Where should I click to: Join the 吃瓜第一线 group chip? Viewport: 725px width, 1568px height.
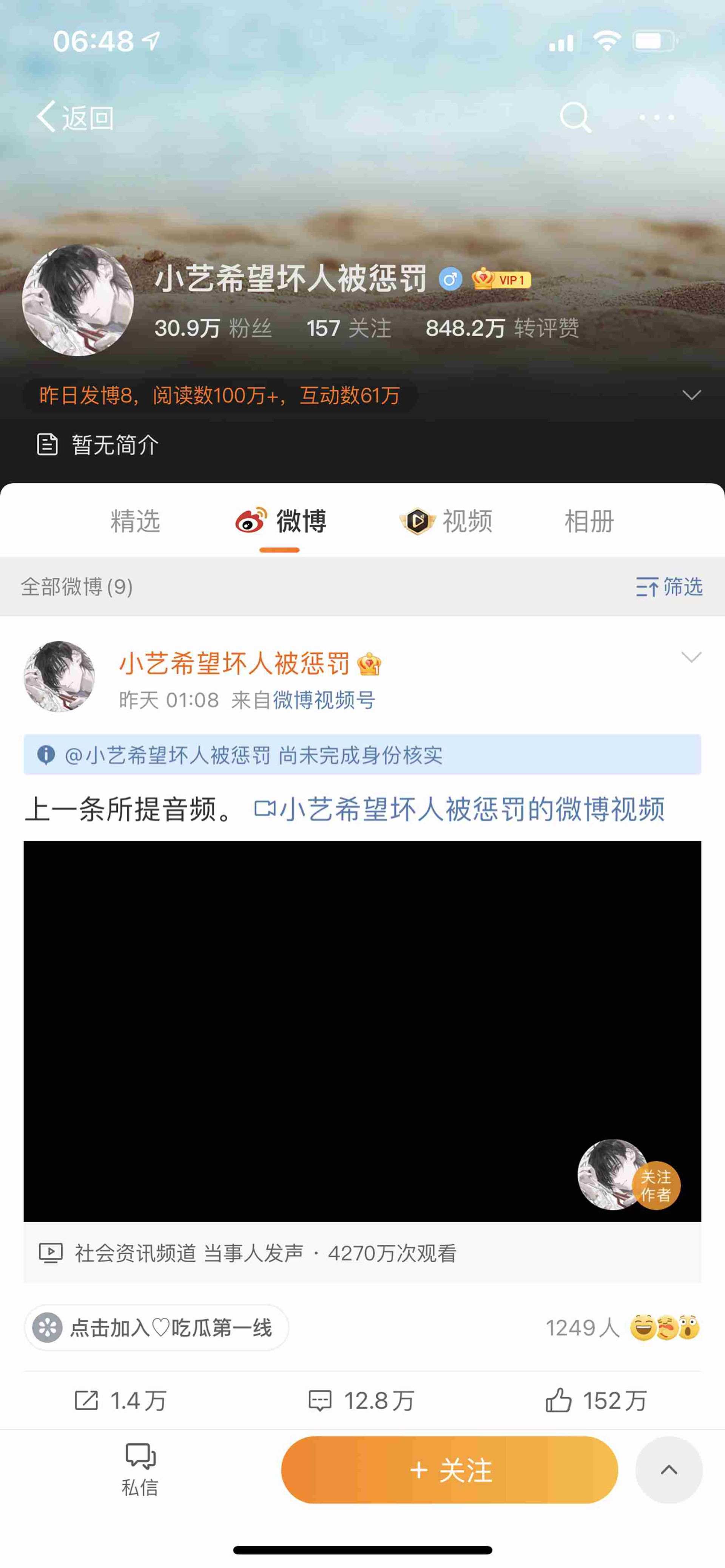pyautogui.click(x=156, y=1328)
